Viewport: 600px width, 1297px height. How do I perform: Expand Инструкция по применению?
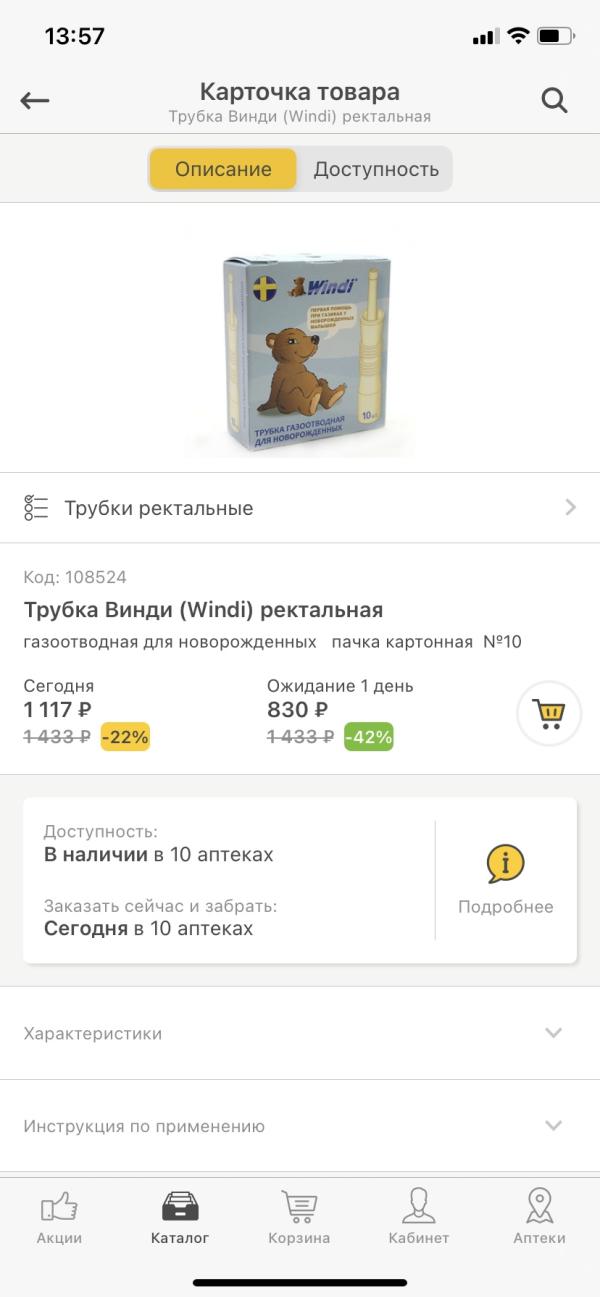(x=300, y=1126)
